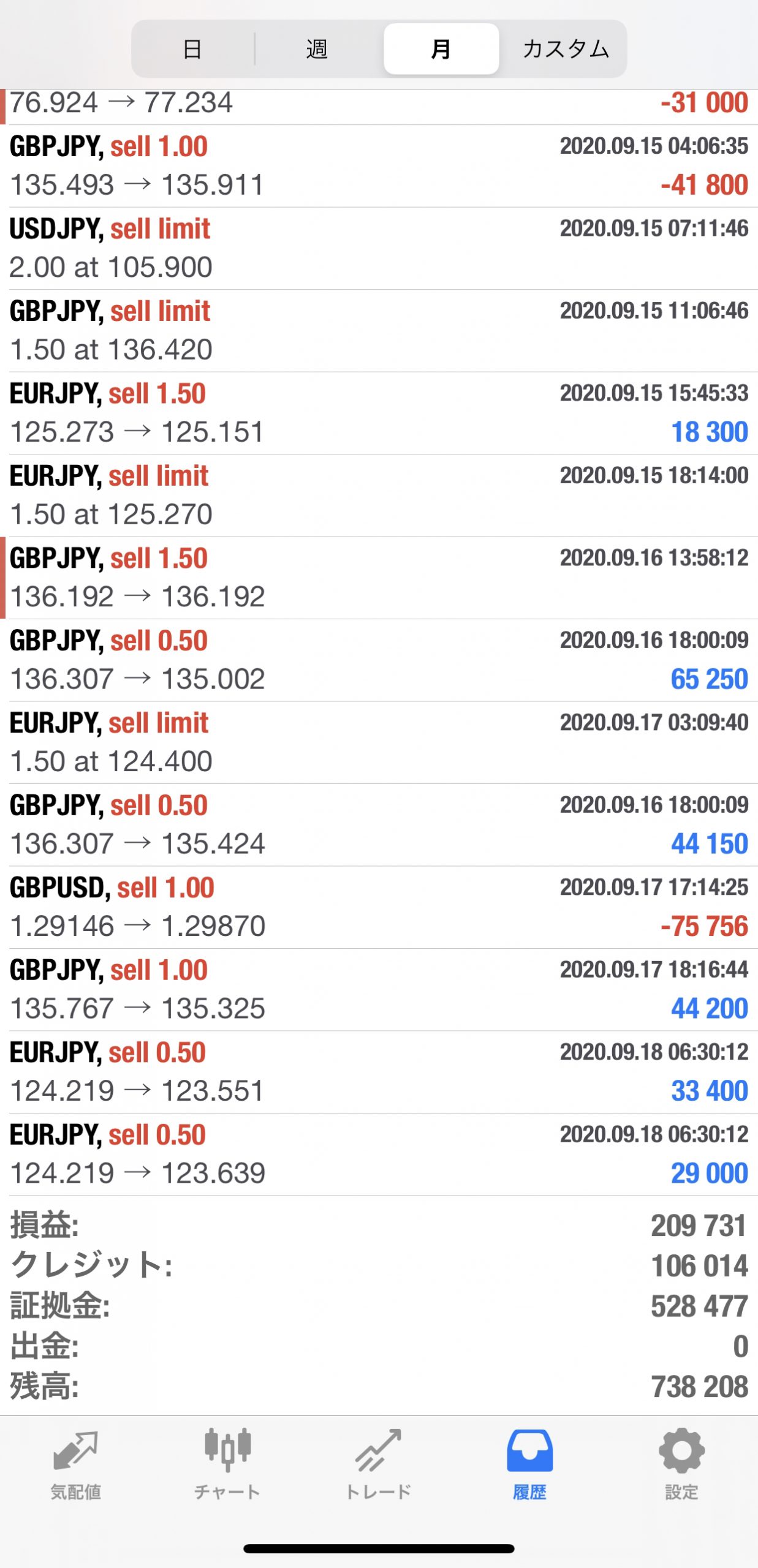Expand the GBPJPY trade with 65 250 profit
Screen dimensions: 758x1568
point(379,660)
